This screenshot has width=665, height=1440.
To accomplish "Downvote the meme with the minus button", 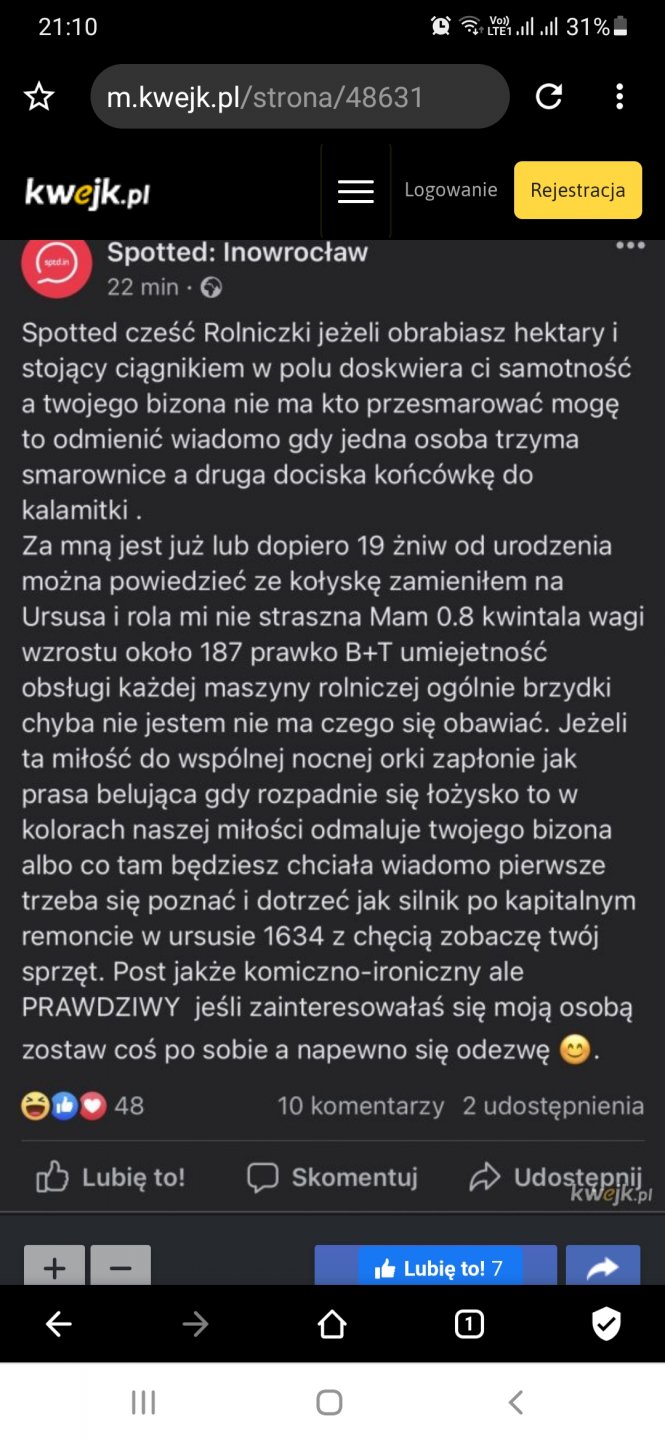I will click(120, 1267).
